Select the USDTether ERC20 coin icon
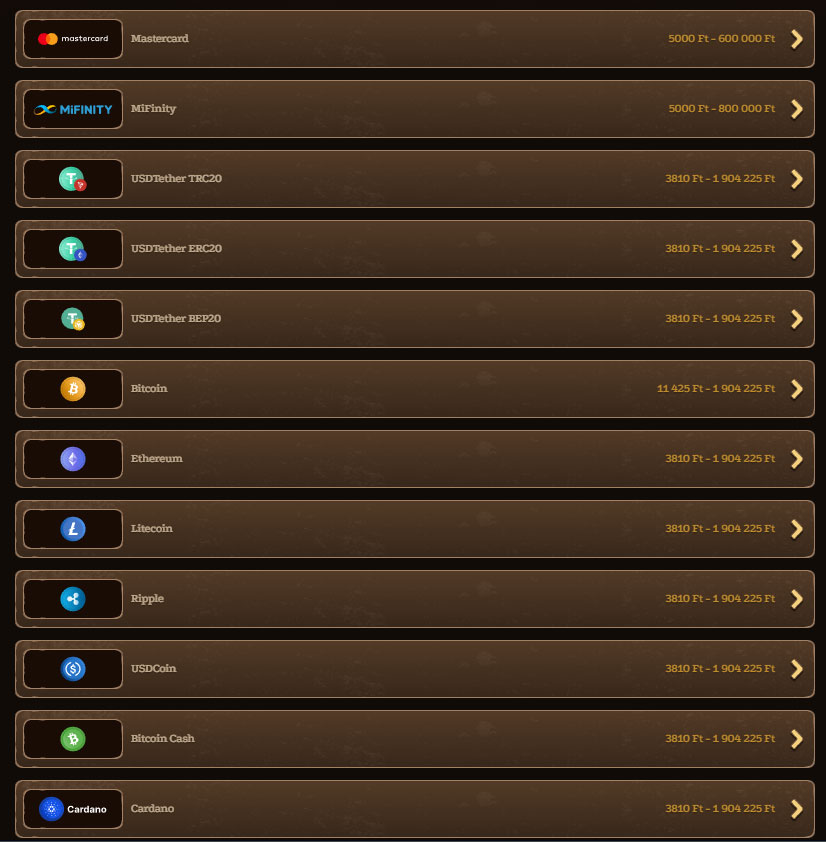826x842 pixels. (x=72, y=249)
